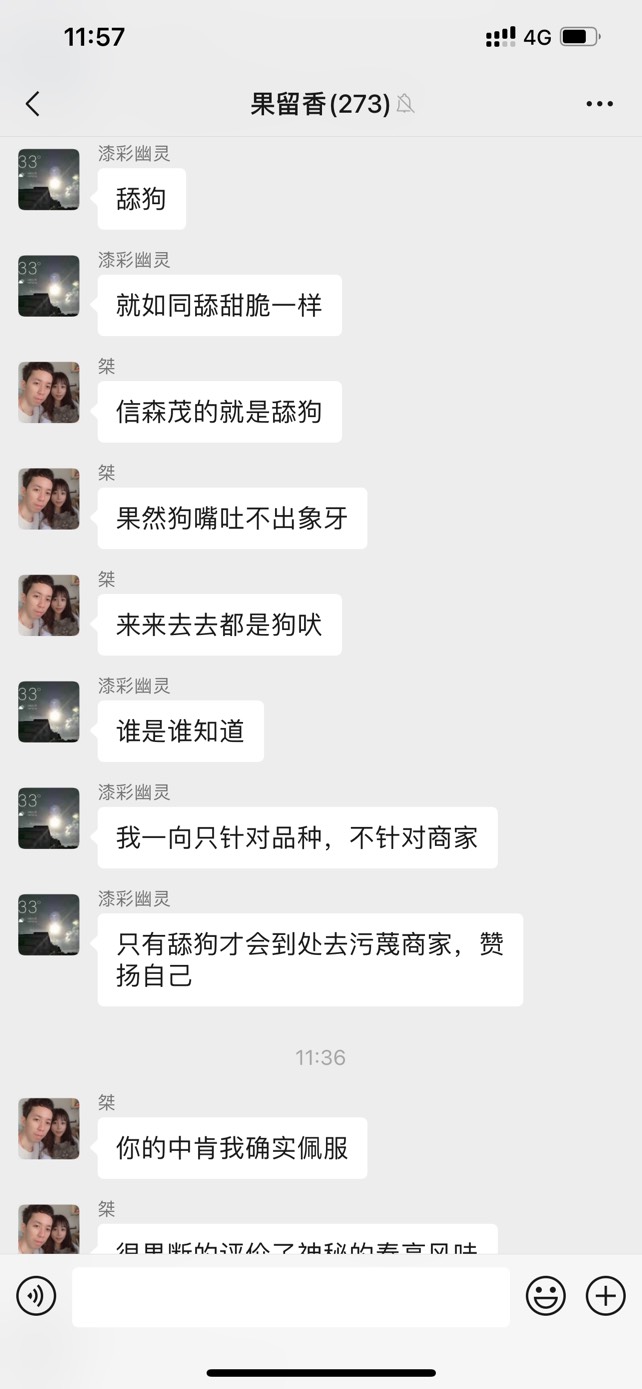642x1389 pixels.
Task: Go back to the chat list
Action: [33, 104]
